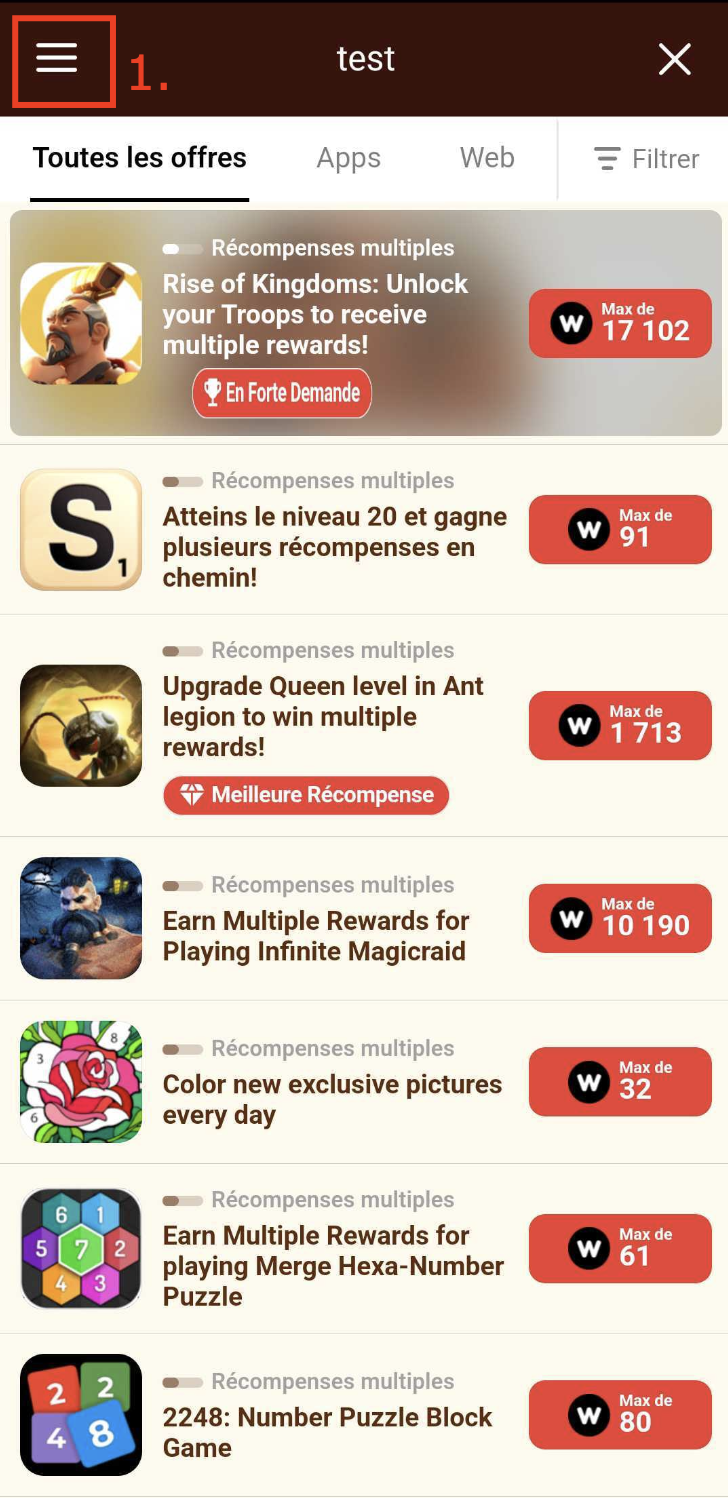Open the hamburger menu
This screenshot has width=728, height=1498.
57,60
